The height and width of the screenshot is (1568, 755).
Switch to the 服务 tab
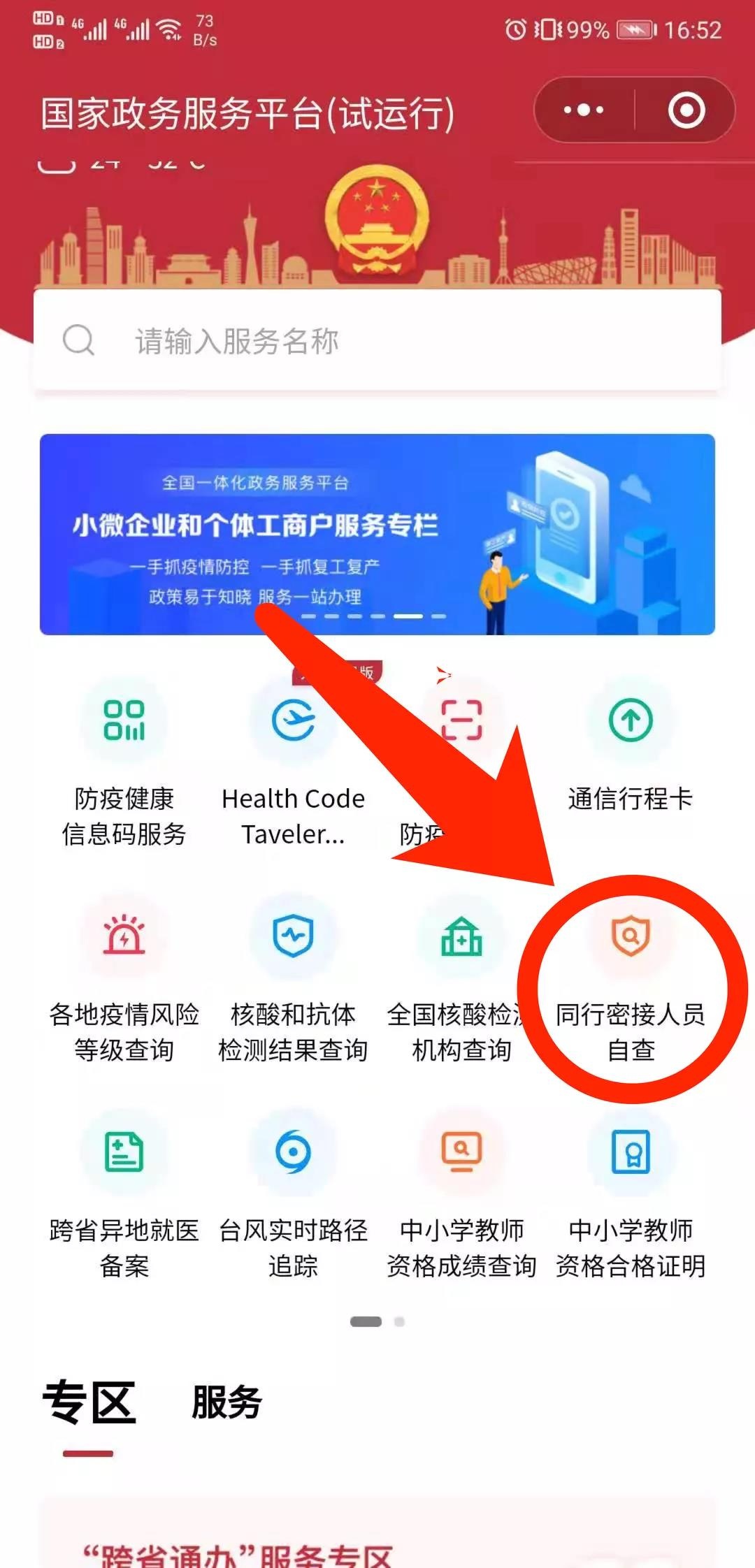click(x=226, y=1402)
